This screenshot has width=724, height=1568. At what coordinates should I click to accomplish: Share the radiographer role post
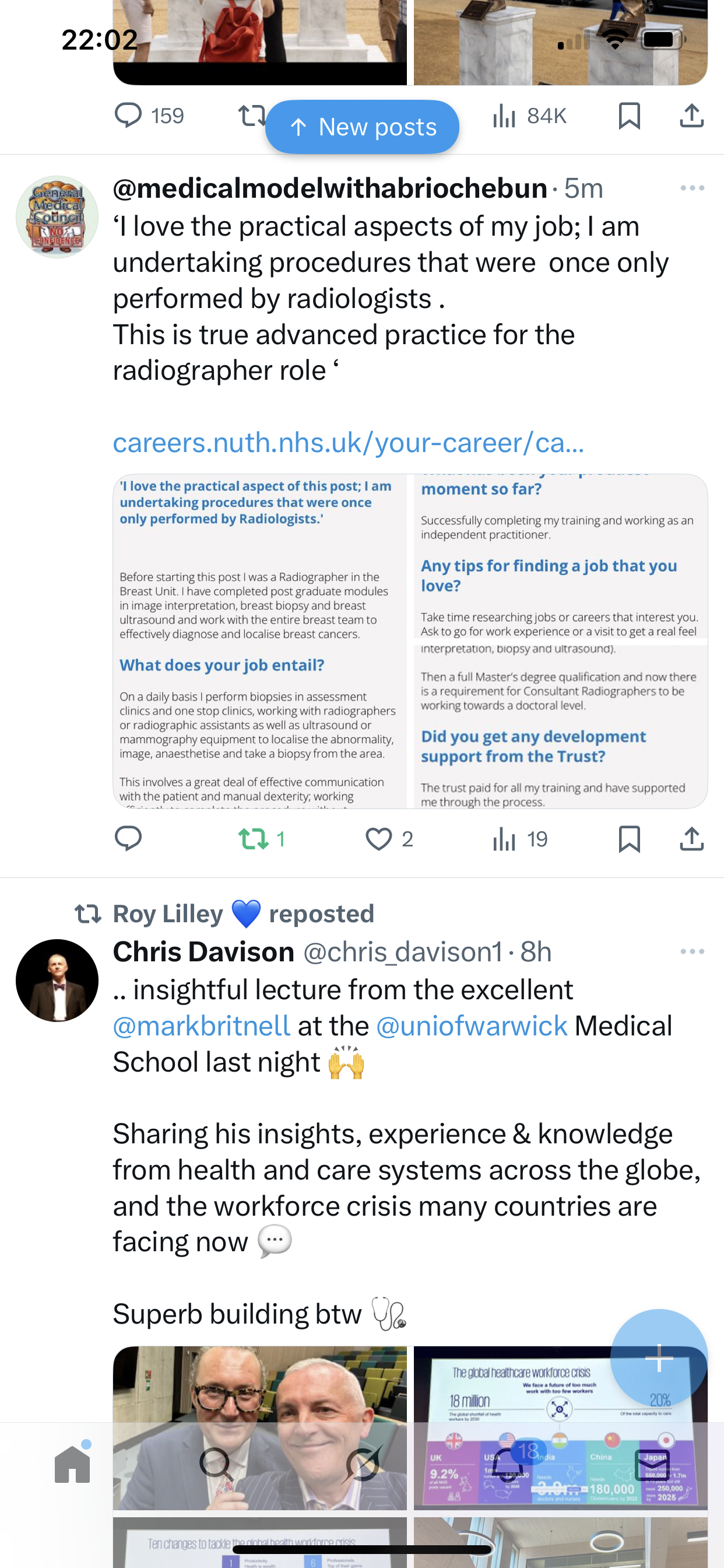click(691, 839)
